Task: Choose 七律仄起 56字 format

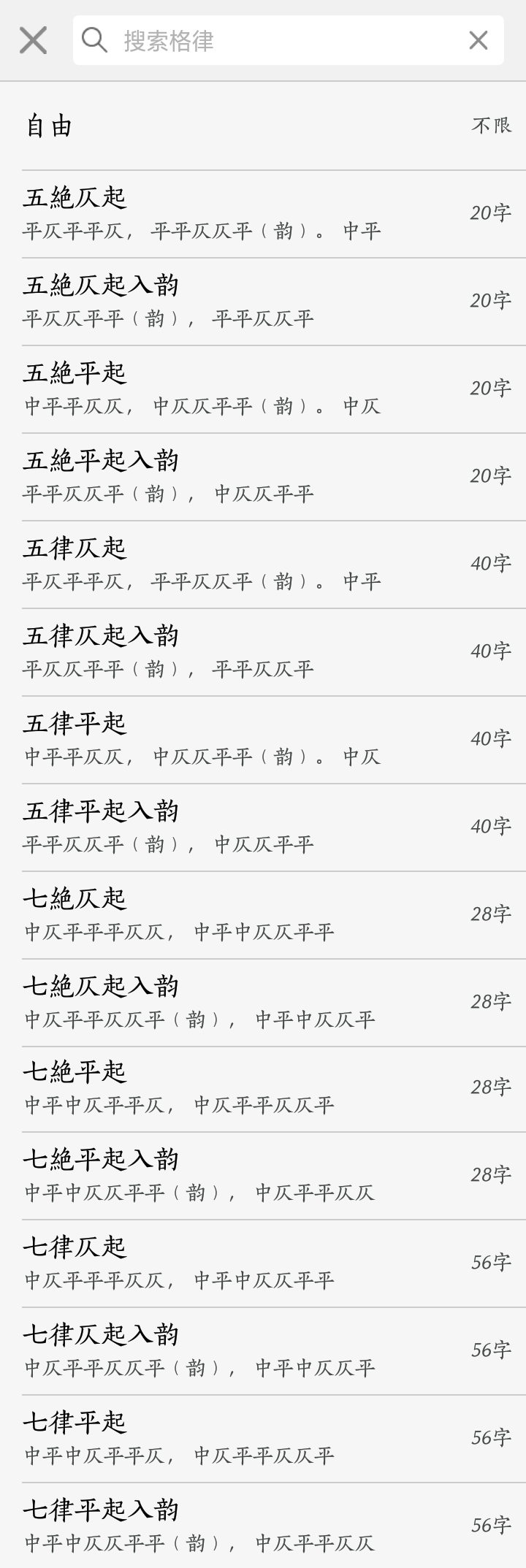Action: (x=263, y=1263)
